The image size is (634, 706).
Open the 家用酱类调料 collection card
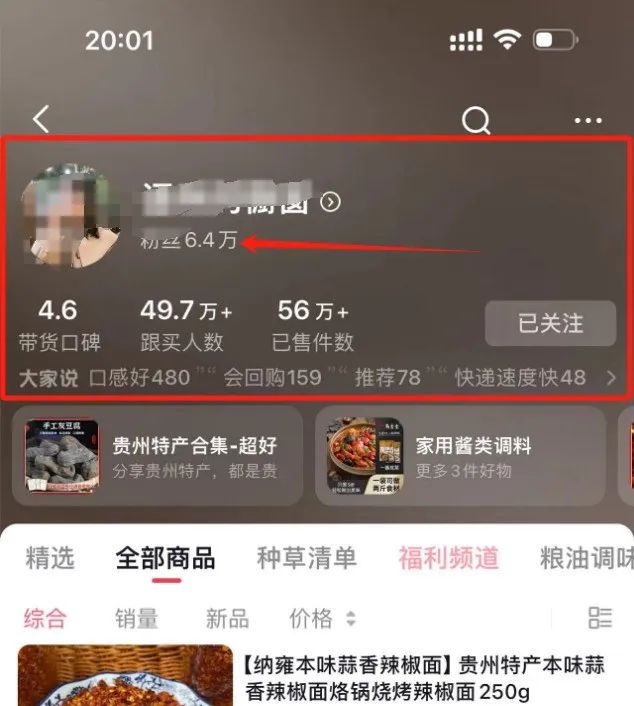pos(458,456)
